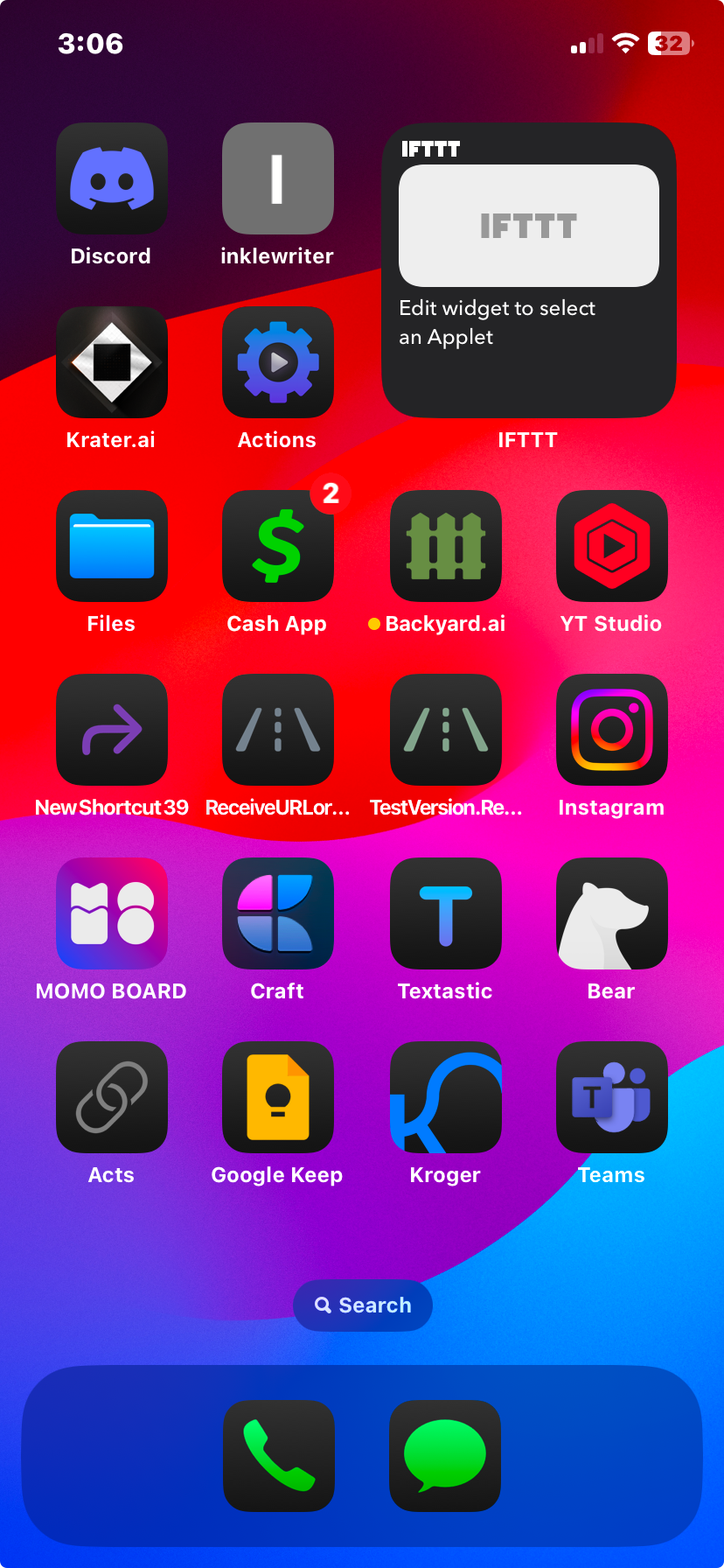Image resolution: width=724 pixels, height=1568 pixels.
Task: Launch Microsoft Teams
Action: click(612, 1097)
